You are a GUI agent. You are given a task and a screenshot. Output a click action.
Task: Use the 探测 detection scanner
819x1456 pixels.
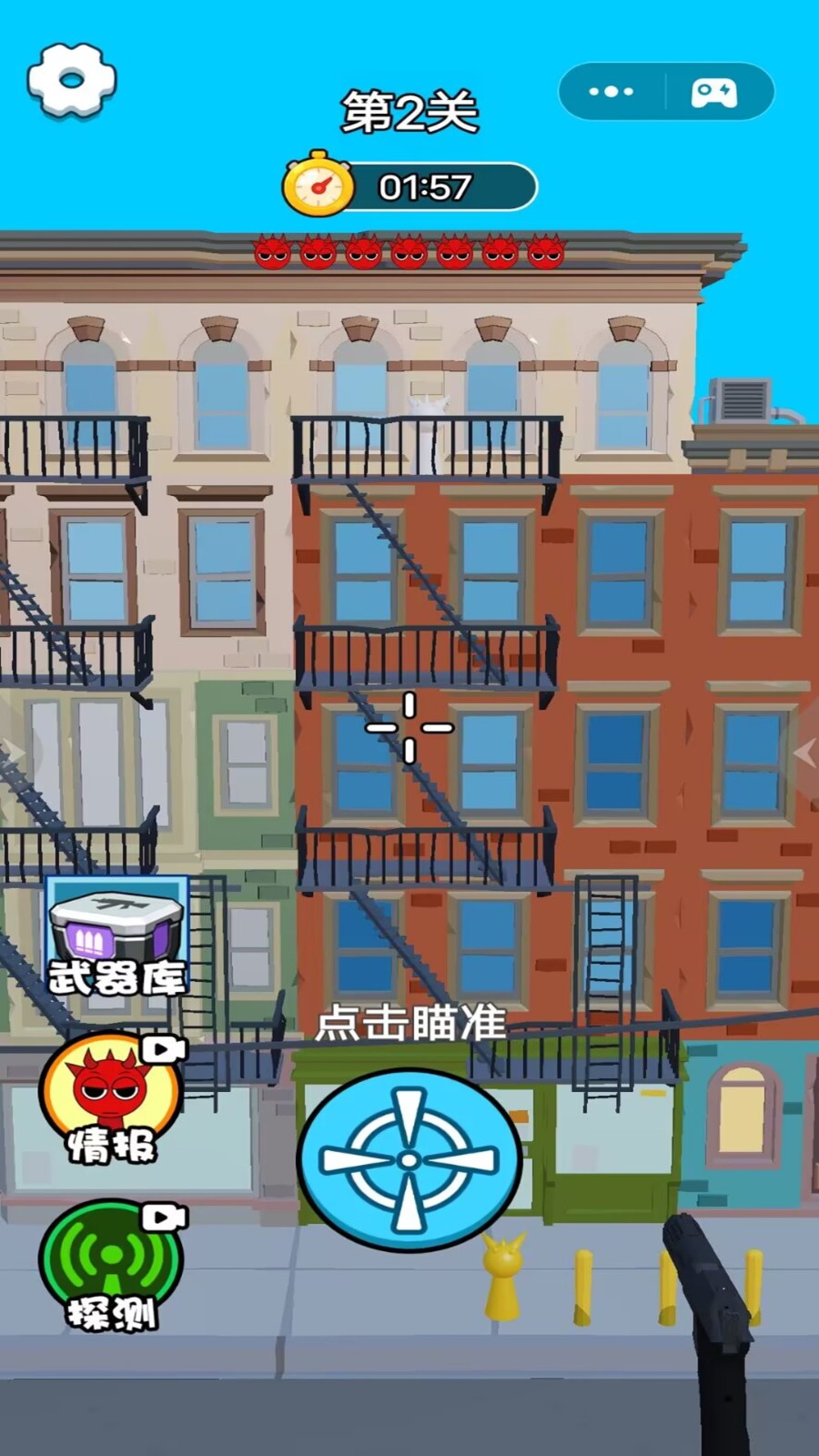[x=111, y=1265]
